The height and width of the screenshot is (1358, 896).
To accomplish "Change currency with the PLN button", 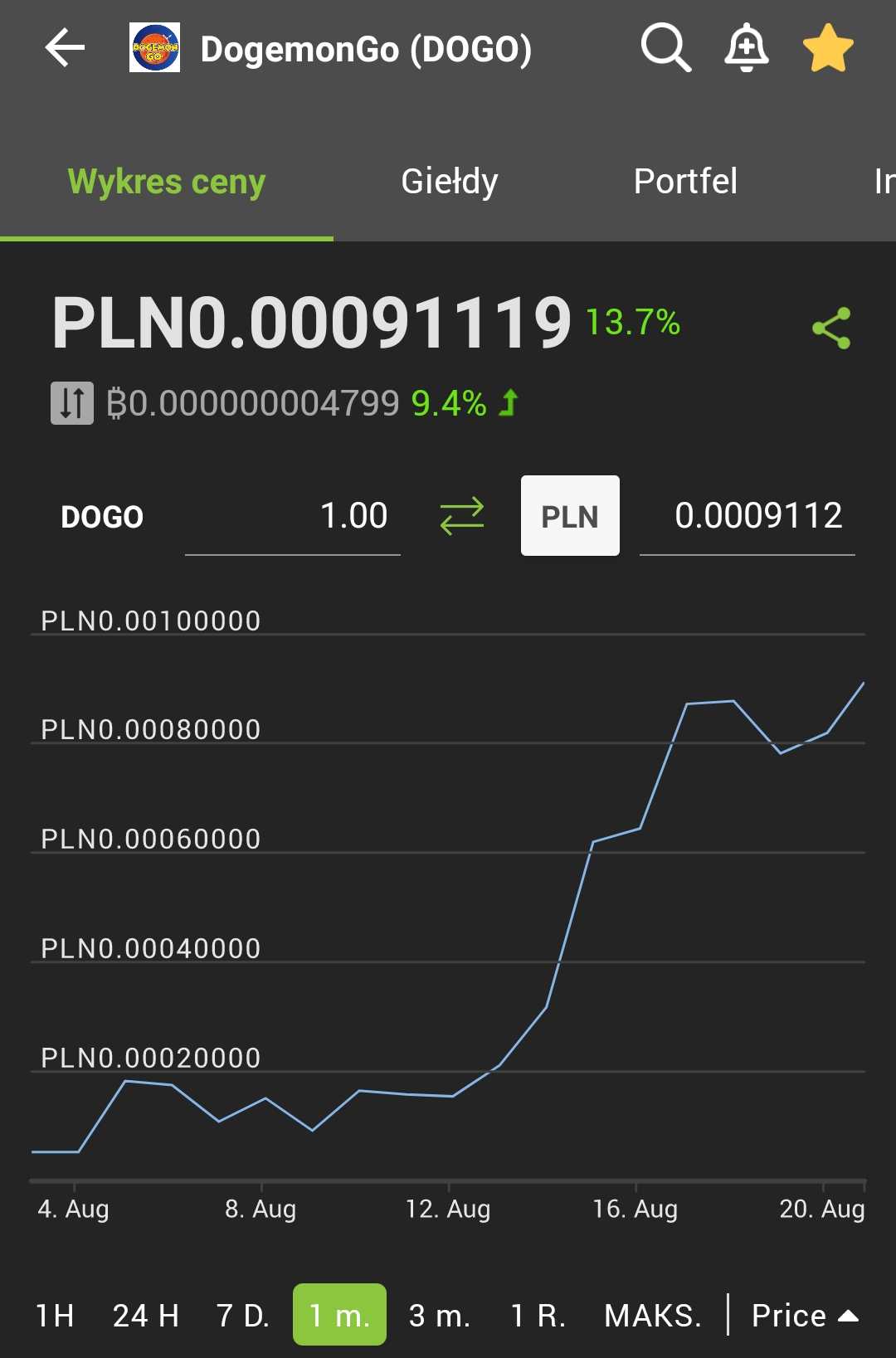I will (x=570, y=516).
